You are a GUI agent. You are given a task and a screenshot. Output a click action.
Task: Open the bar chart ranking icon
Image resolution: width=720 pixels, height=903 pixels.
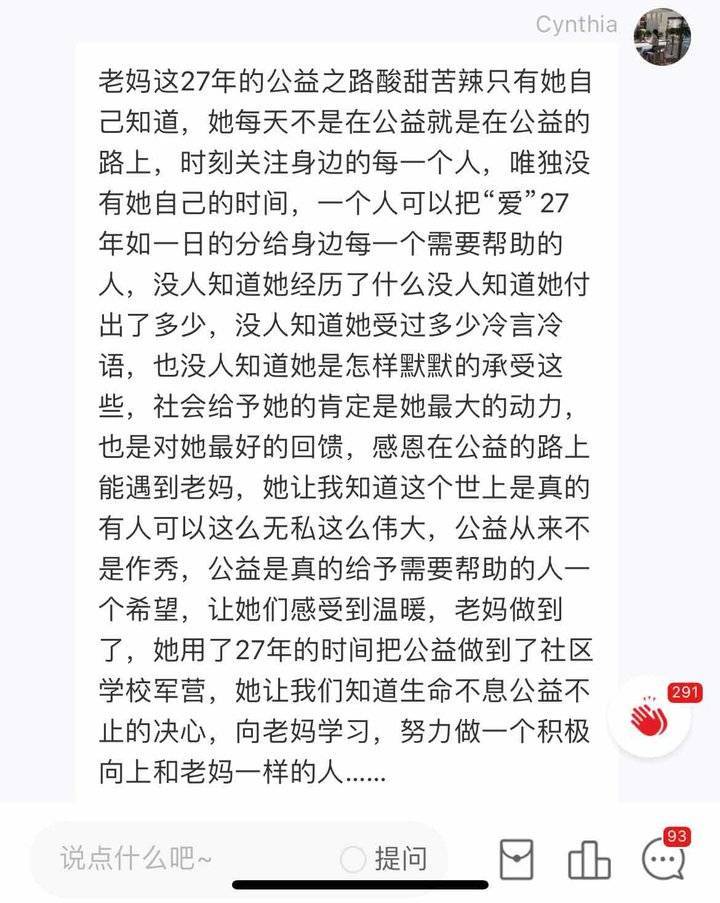click(589, 859)
